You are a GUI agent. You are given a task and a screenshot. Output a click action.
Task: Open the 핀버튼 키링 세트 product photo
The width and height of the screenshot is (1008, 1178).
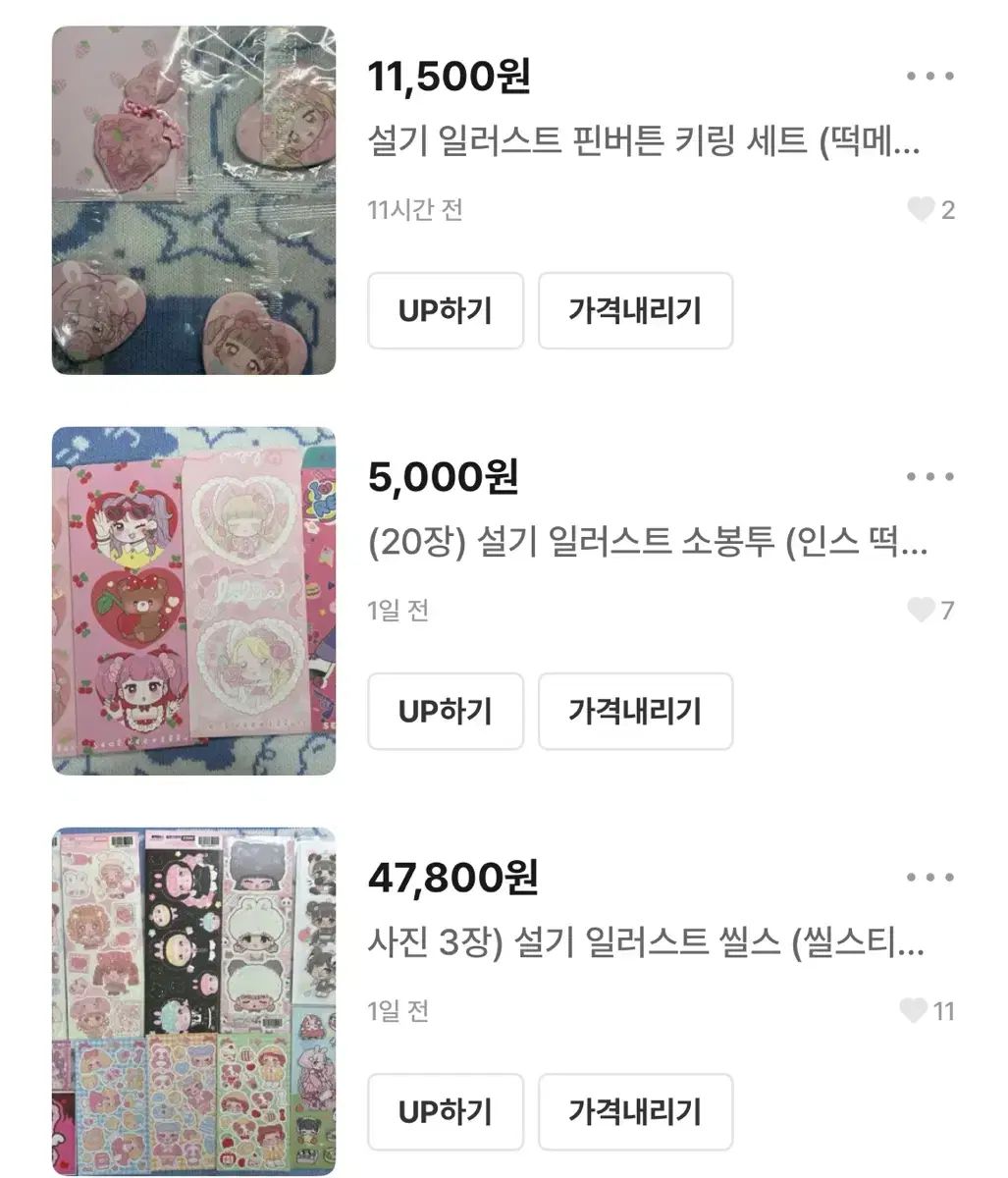(x=193, y=200)
